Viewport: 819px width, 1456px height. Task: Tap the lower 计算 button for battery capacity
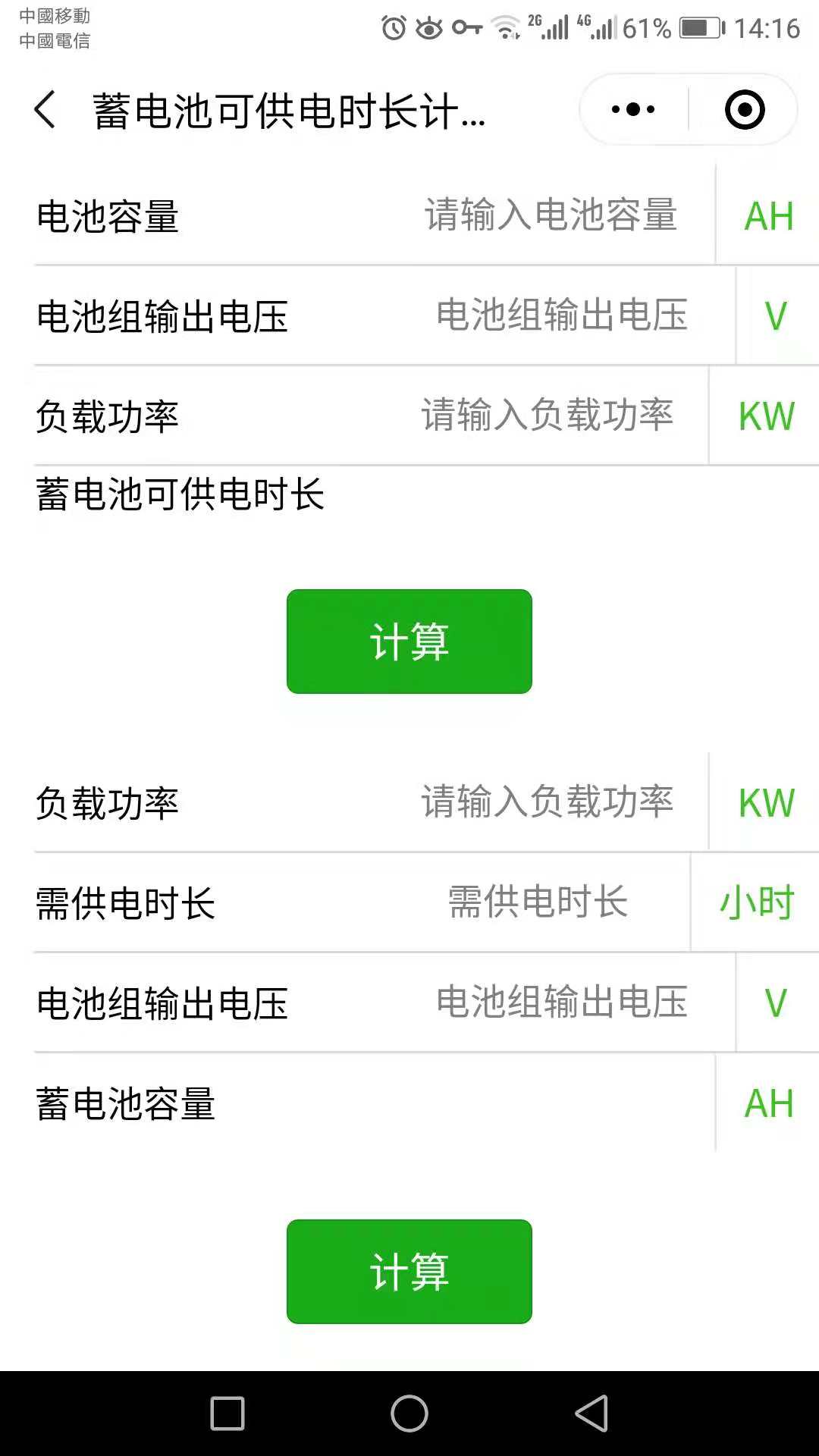coord(409,1272)
